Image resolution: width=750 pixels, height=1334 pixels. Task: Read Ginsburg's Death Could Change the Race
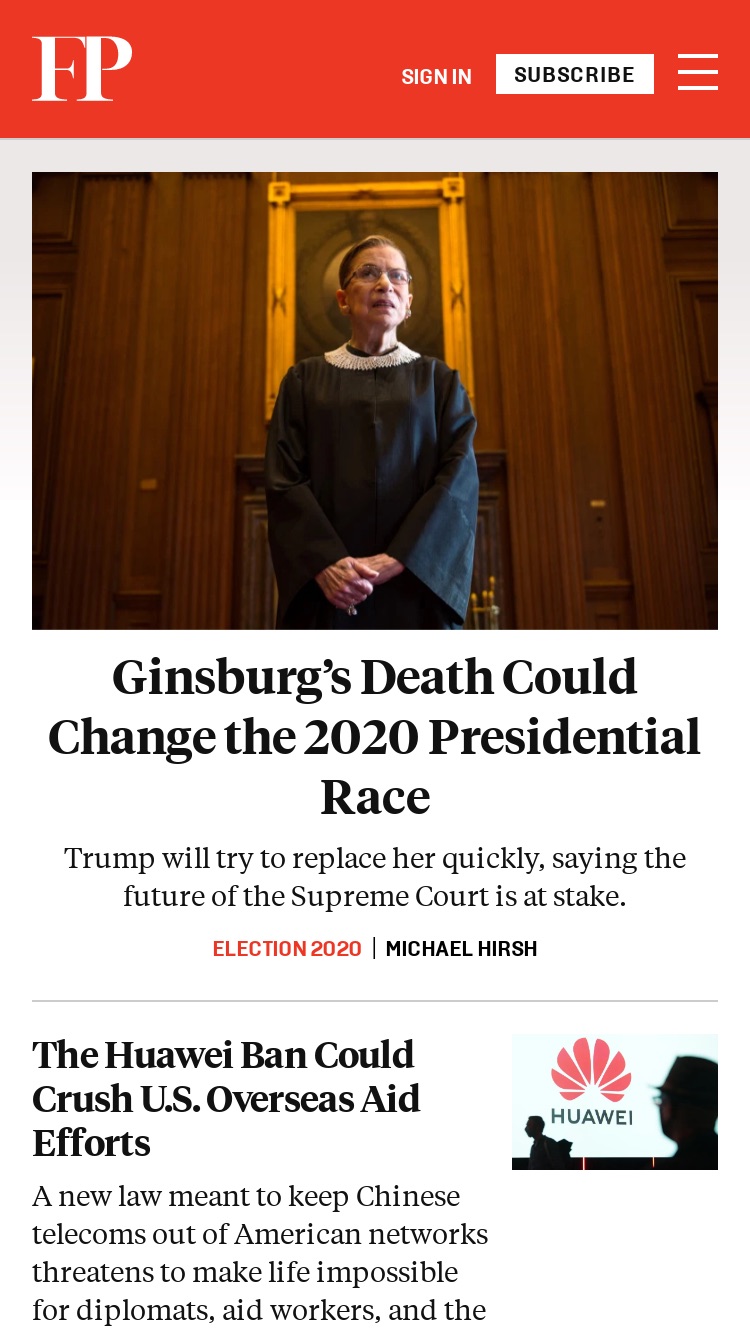[375, 737]
